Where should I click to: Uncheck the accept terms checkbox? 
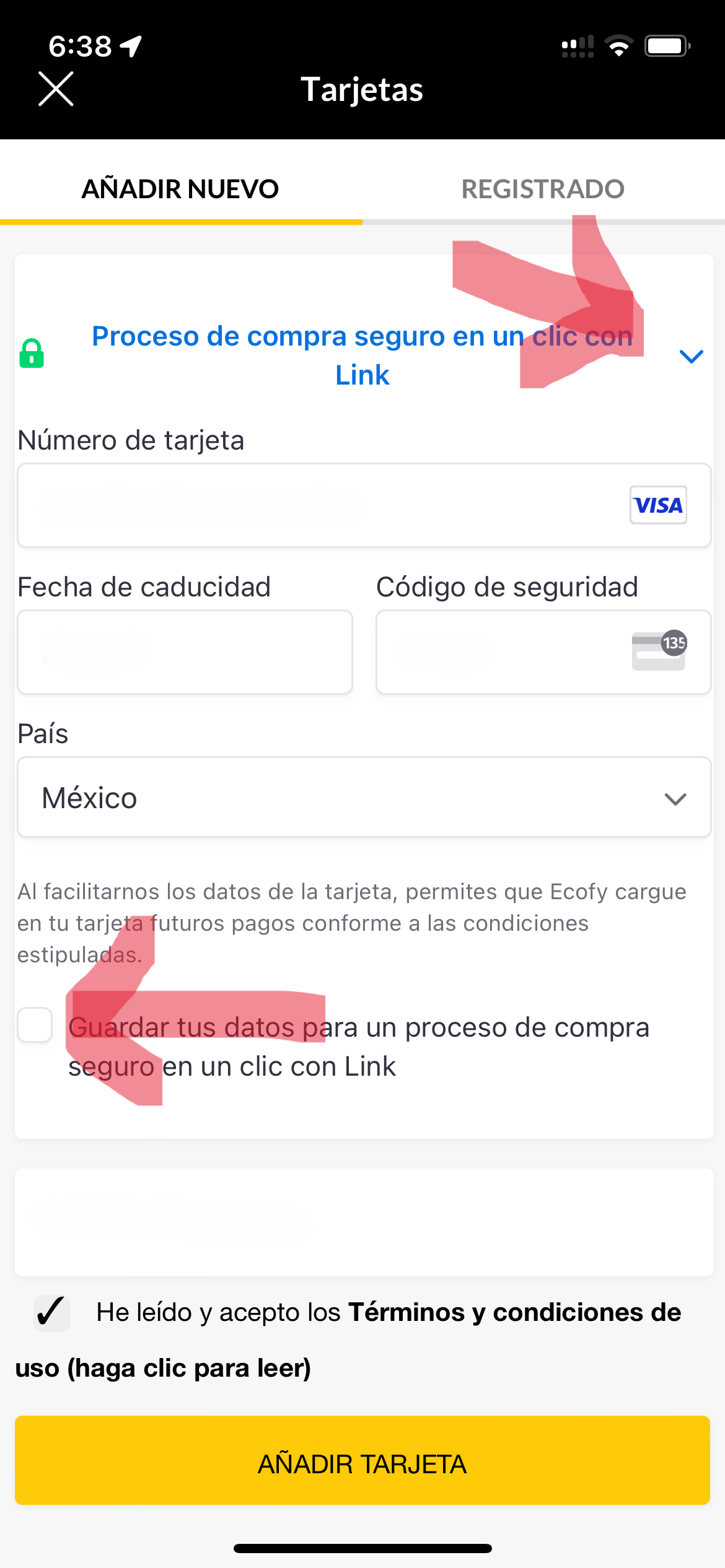[x=52, y=1312]
